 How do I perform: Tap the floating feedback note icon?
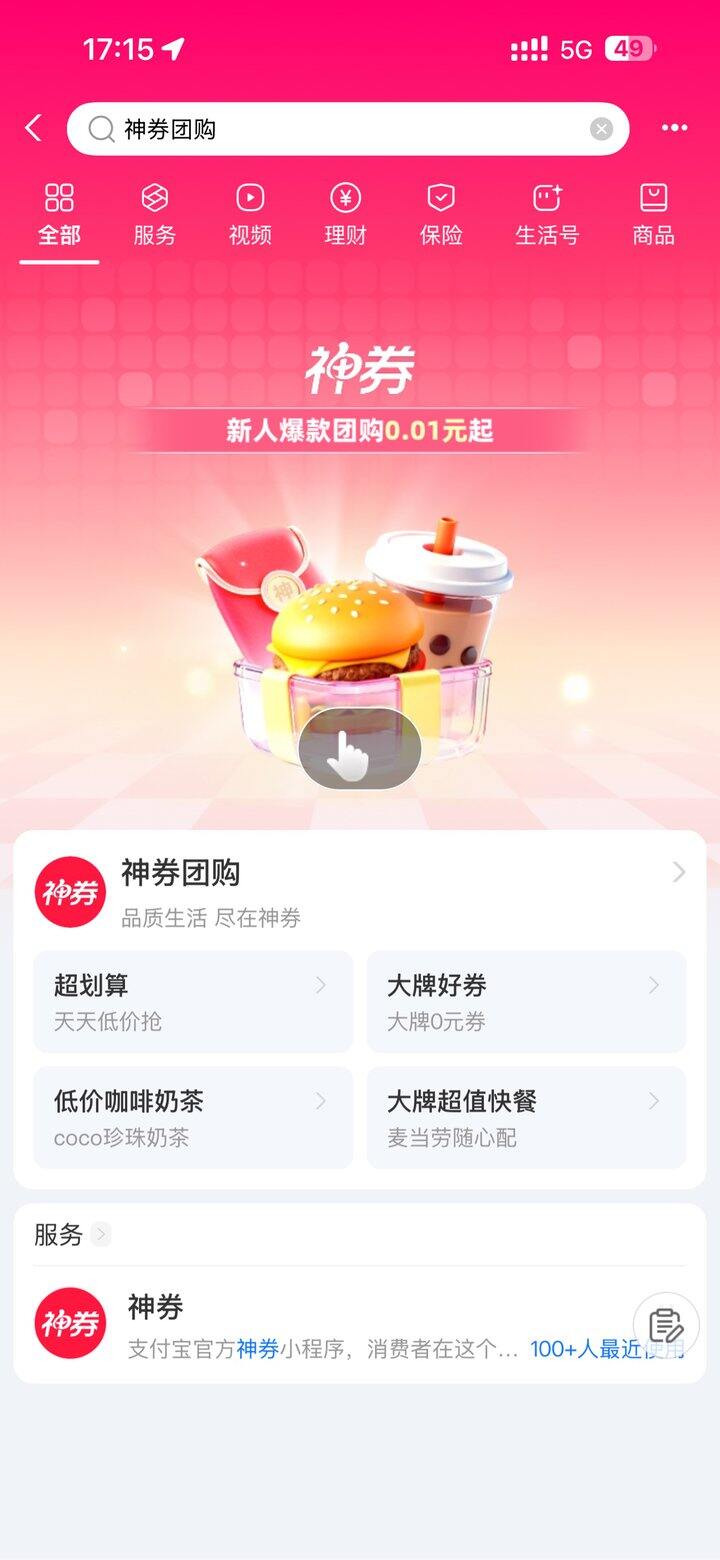pyautogui.click(x=666, y=1326)
